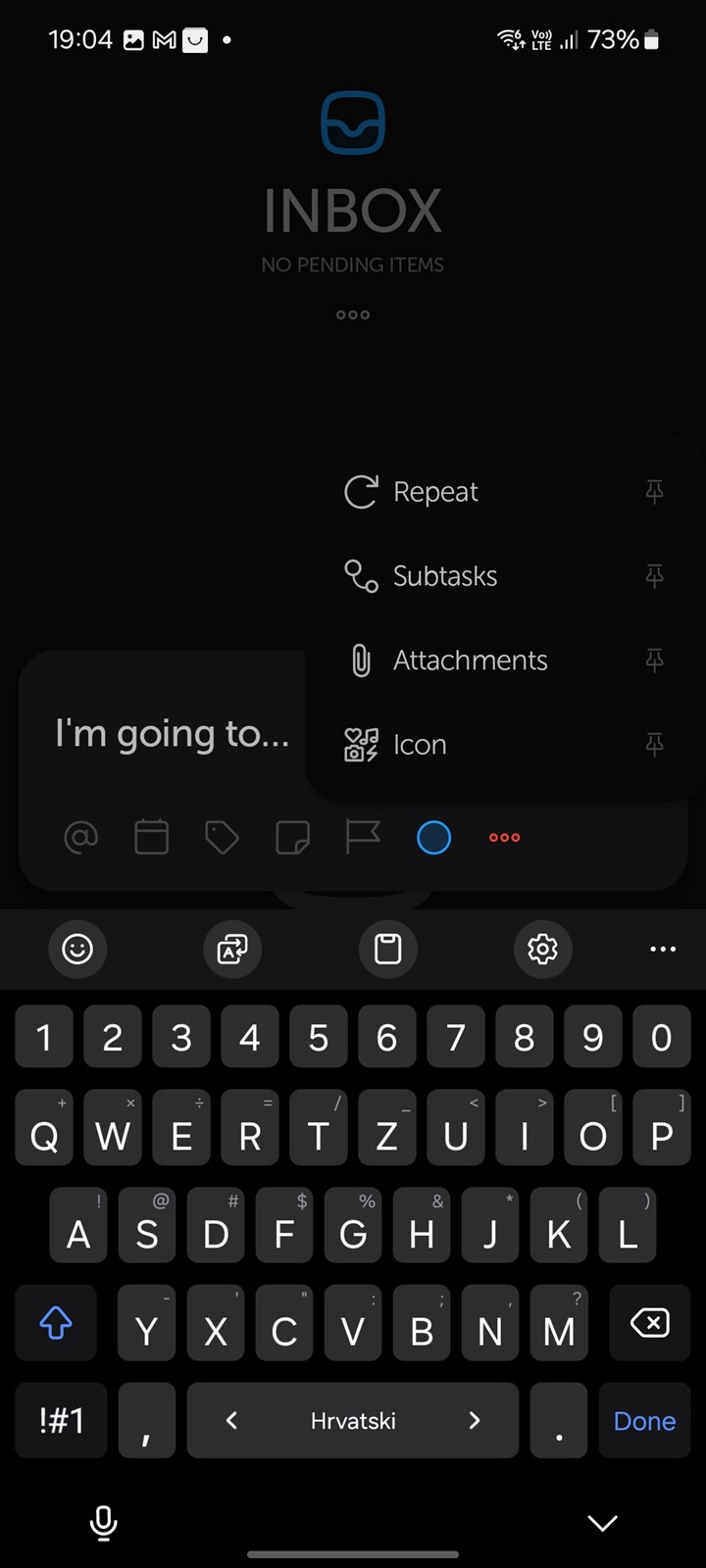Screen dimensions: 706x1568
Task: Pin the Subtasks option
Action: coord(655,576)
